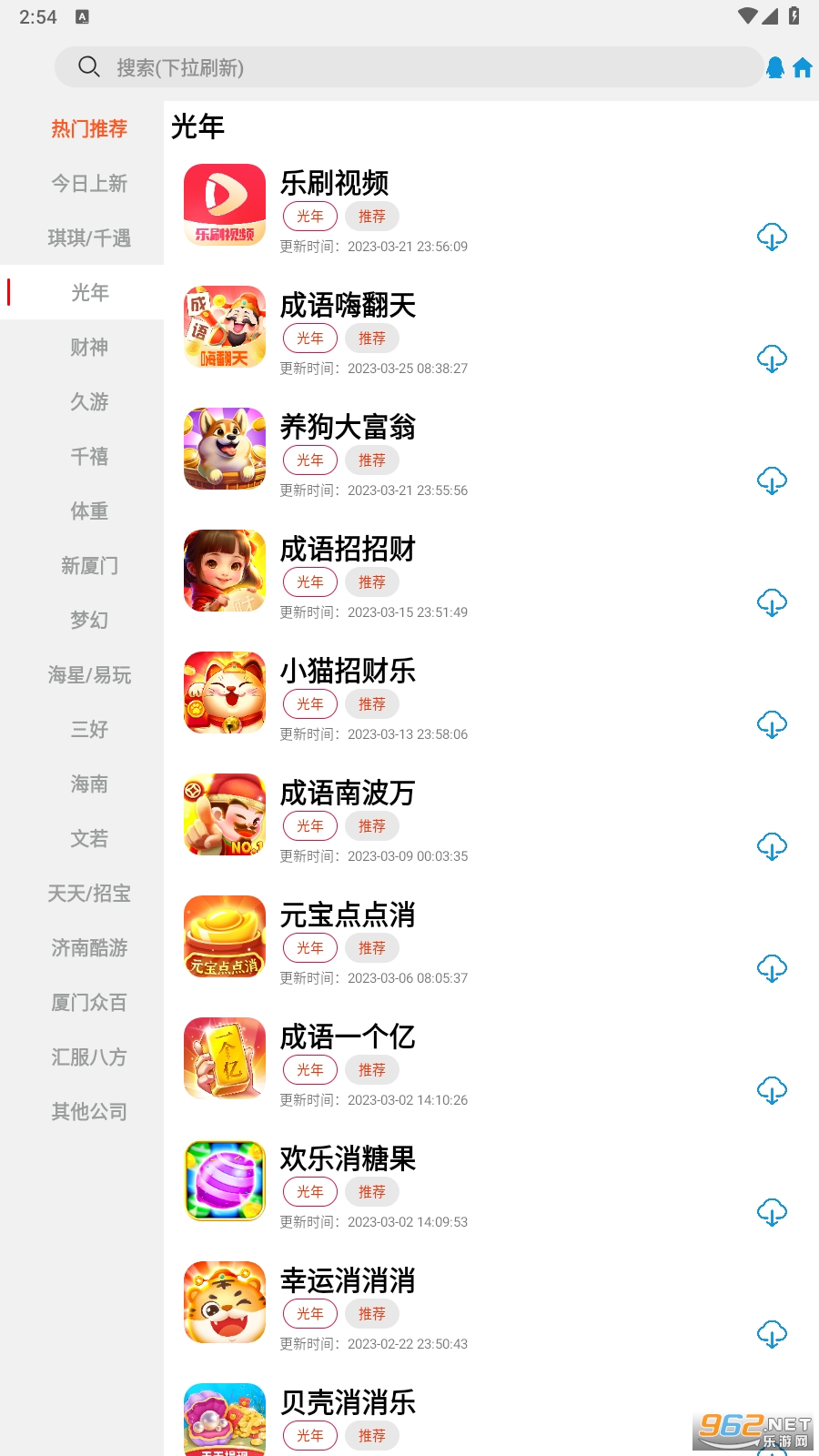The height and width of the screenshot is (1456, 819).
Task: Tap the 光年 tag under 欢乐消糖果
Action: (x=310, y=1192)
